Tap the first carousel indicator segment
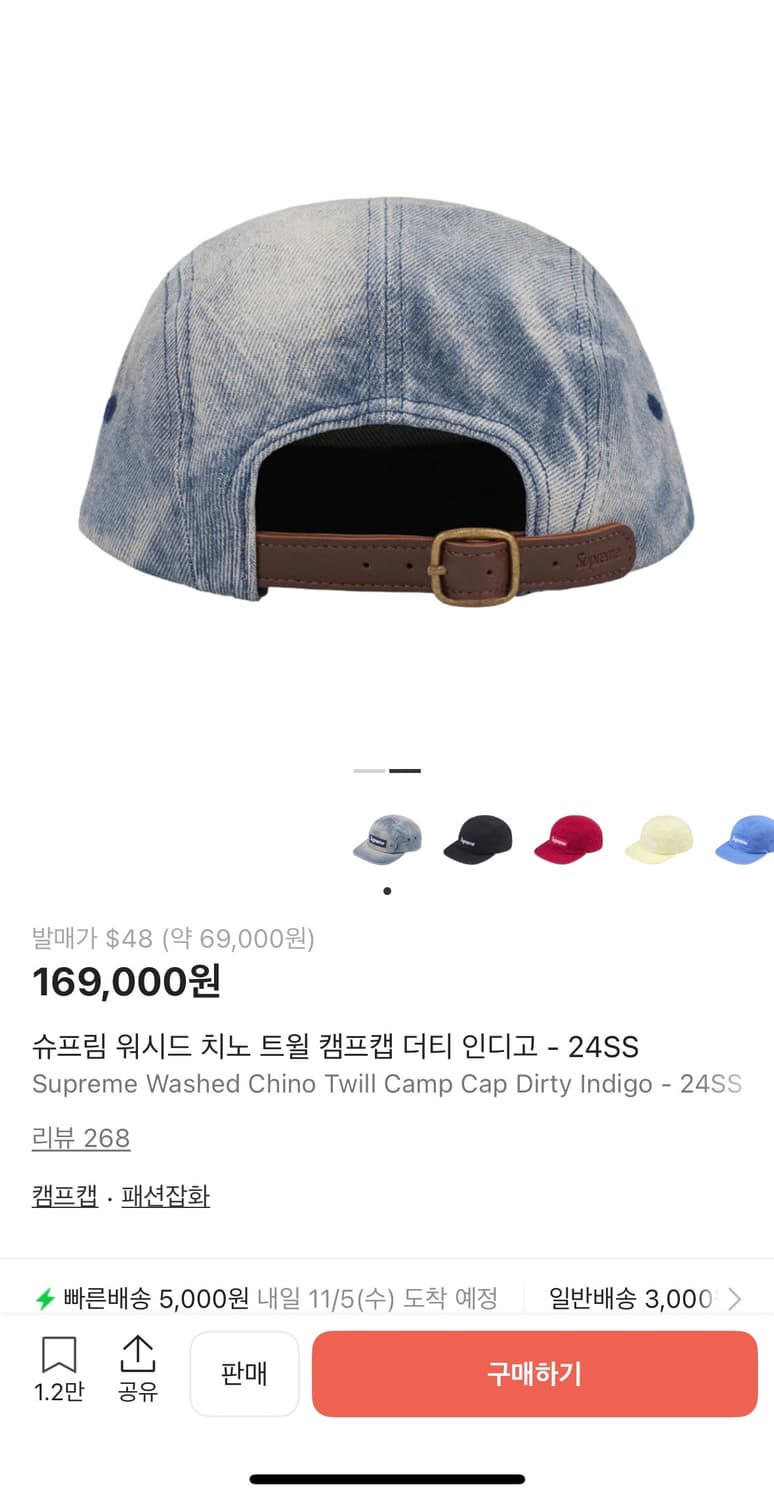 (370, 770)
